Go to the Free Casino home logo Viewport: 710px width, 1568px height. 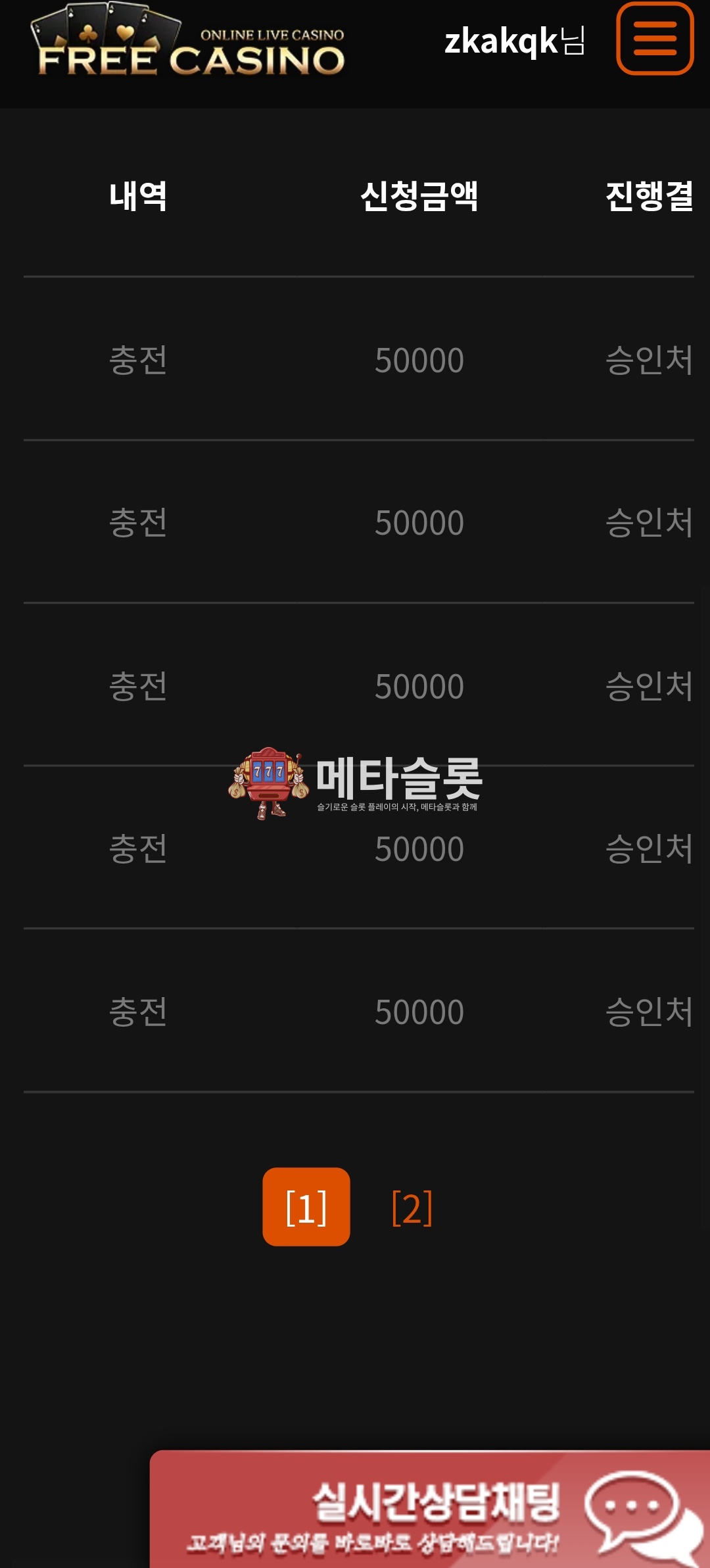point(190,42)
